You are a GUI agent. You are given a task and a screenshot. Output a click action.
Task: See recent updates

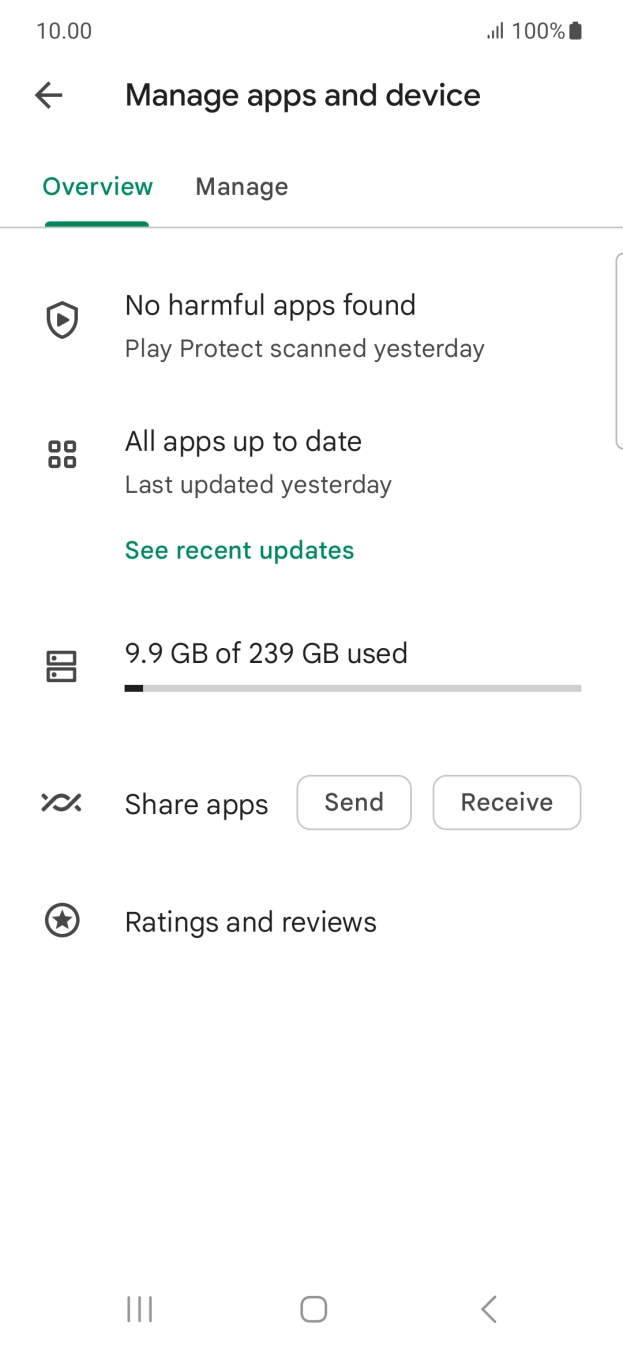coord(239,551)
